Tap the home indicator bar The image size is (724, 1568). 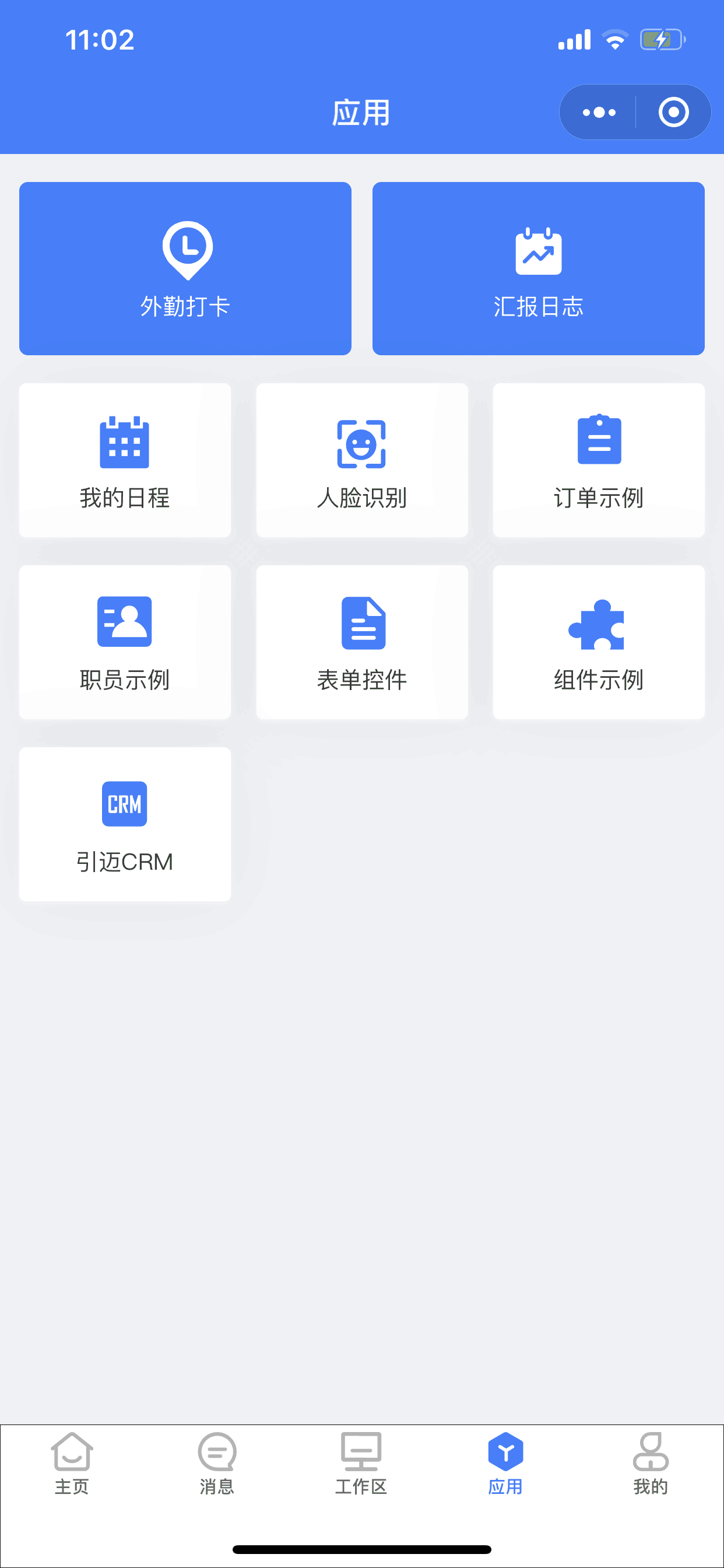[362, 1549]
